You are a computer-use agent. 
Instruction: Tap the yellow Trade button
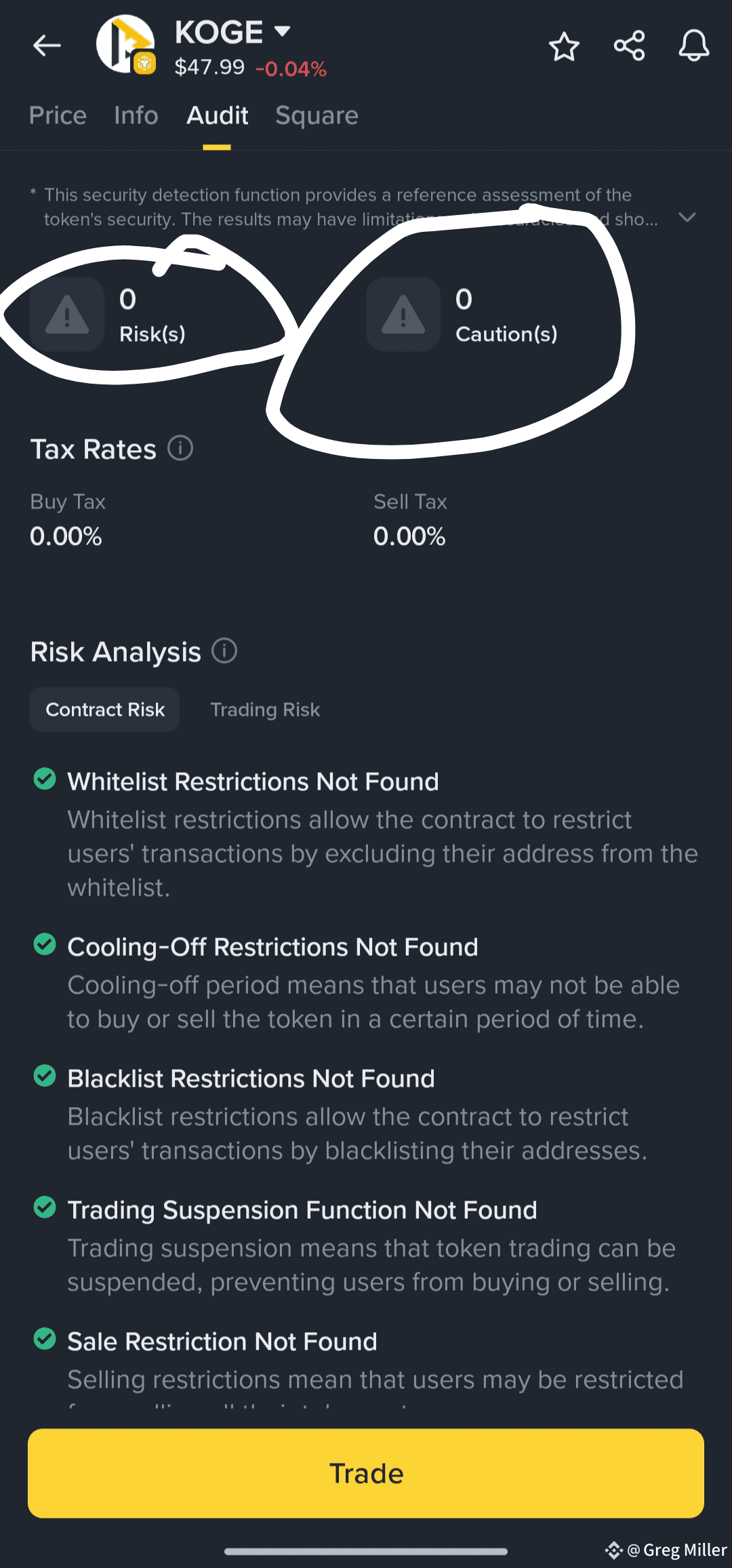click(366, 1473)
